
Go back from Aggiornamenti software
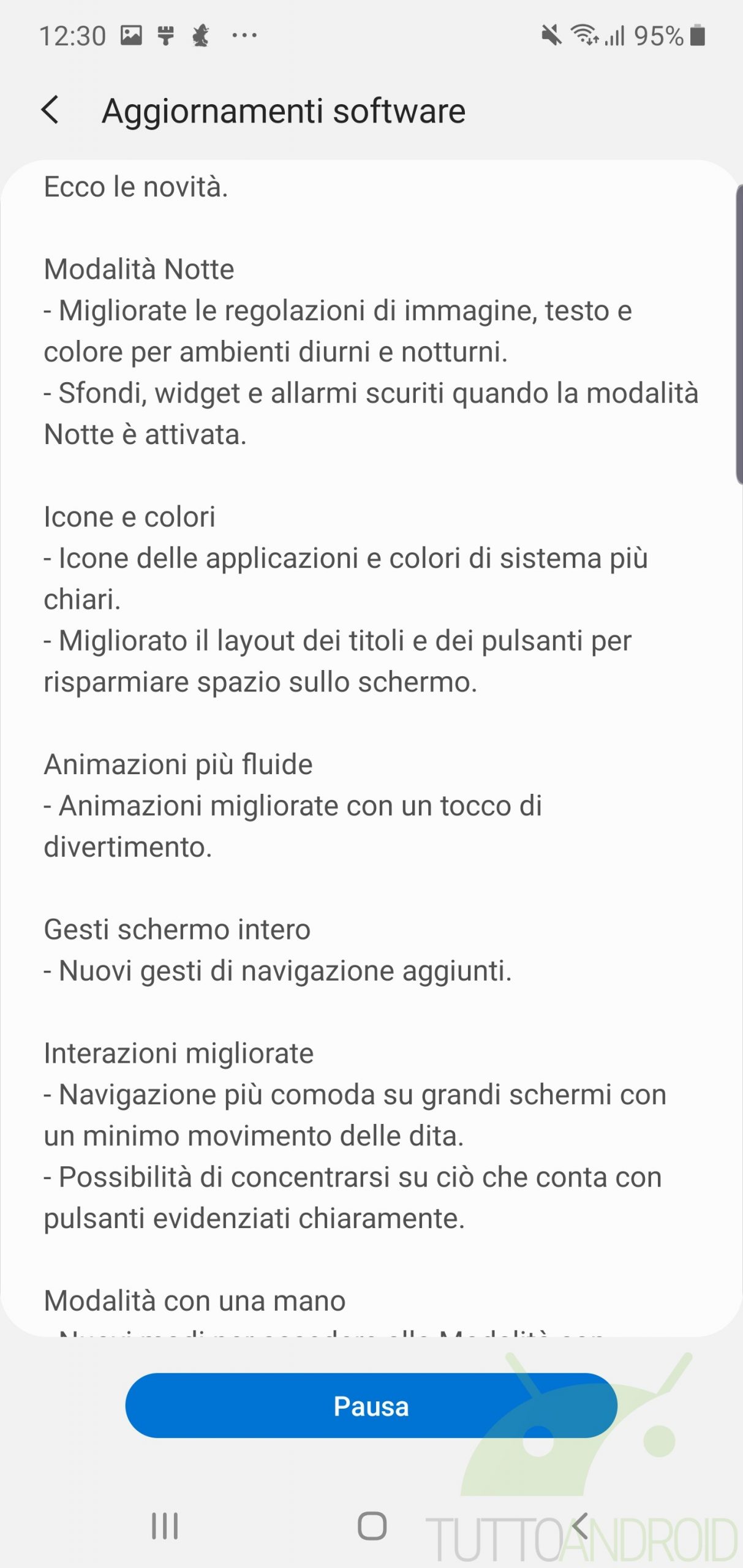[50, 110]
